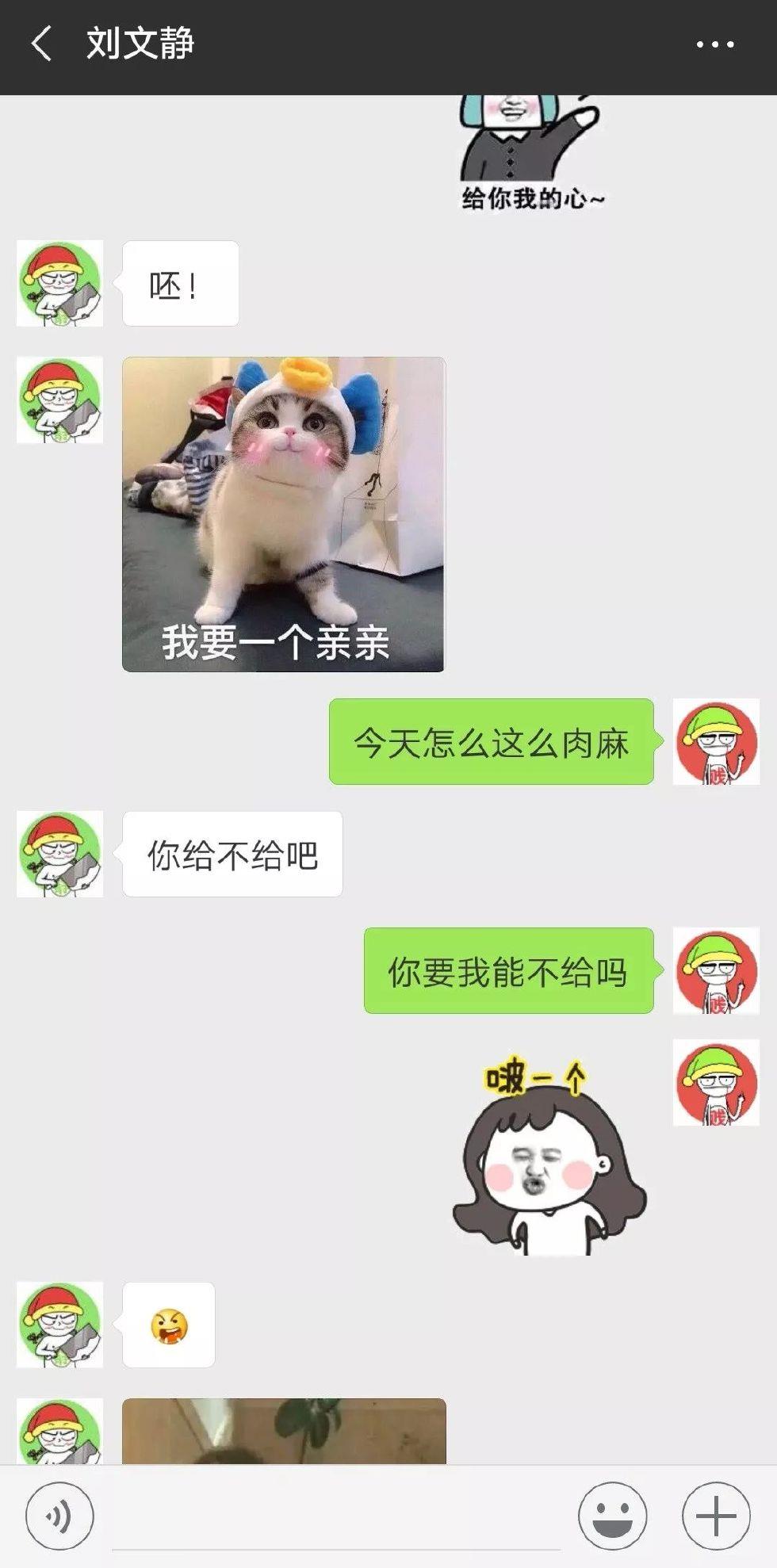Open partially visible image at bottom
The height and width of the screenshot is (1568, 777).
point(284,1430)
